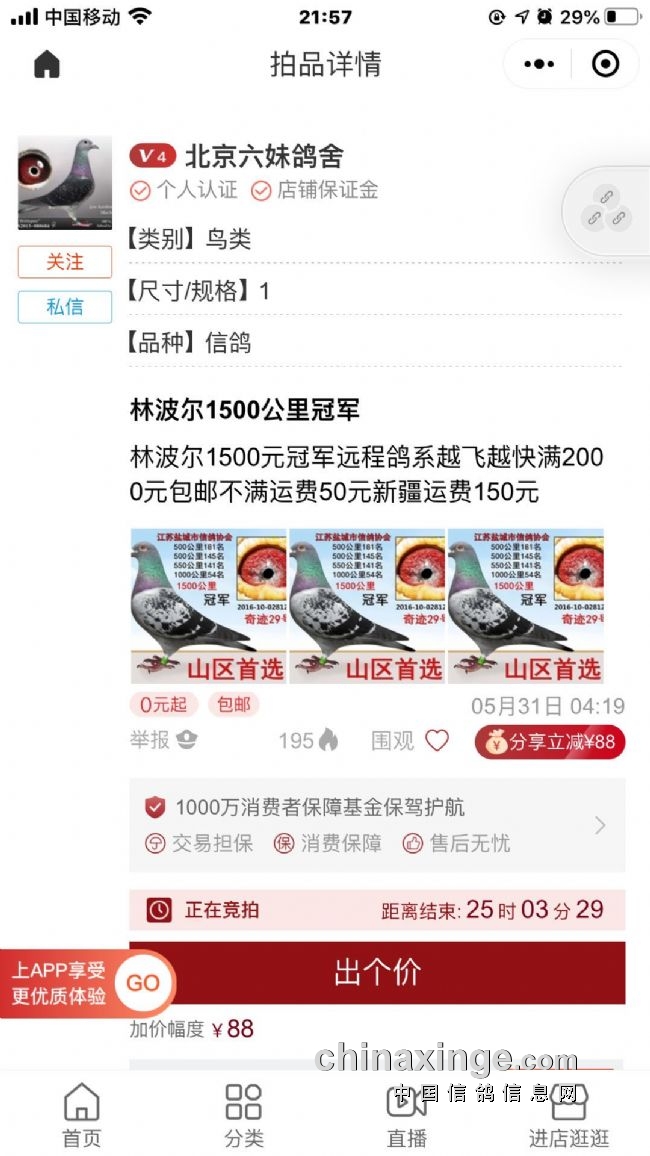This screenshot has height=1156, width=650.
Task: View the third pigeon auction photo
Action: pos(526,606)
